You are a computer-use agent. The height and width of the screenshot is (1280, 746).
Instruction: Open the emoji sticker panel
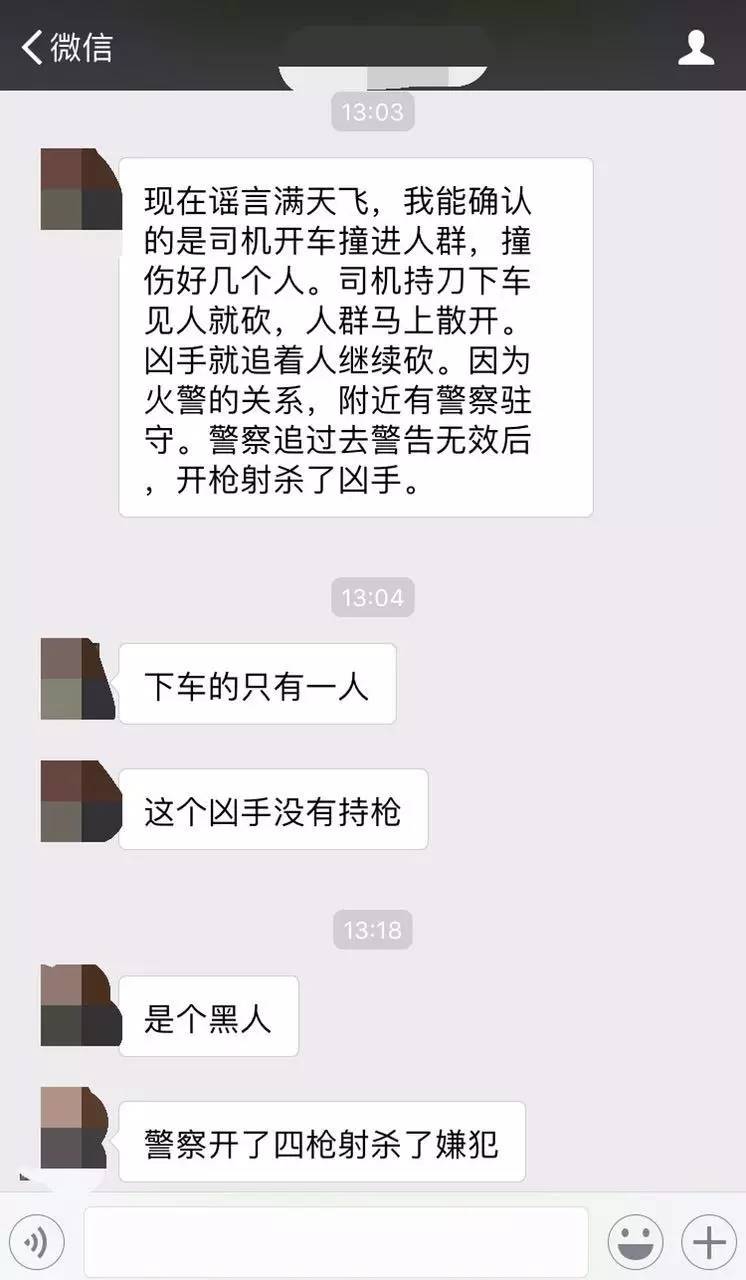tap(635, 1242)
